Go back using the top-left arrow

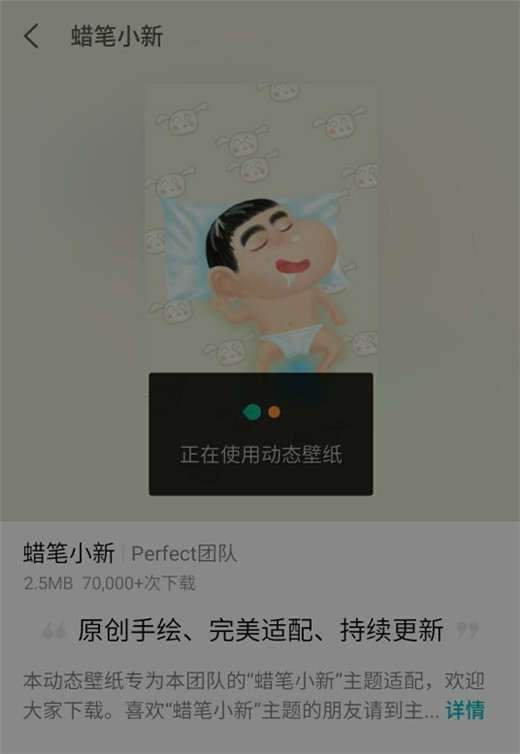[x=31, y=37]
